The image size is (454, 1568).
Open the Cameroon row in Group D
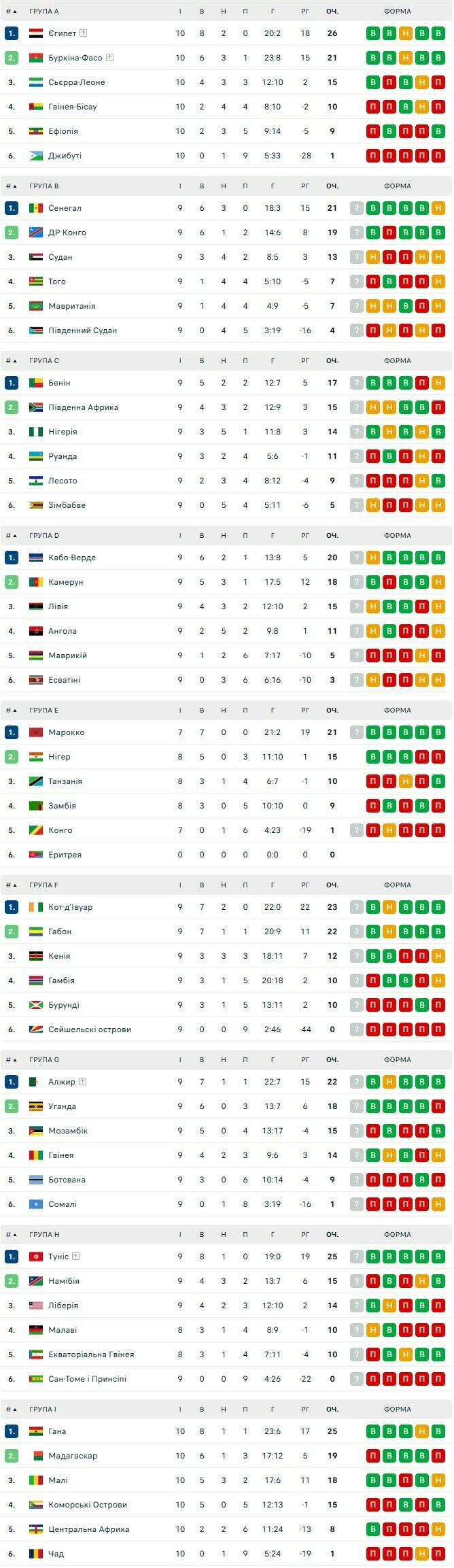pyautogui.click(x=65, y=582)
